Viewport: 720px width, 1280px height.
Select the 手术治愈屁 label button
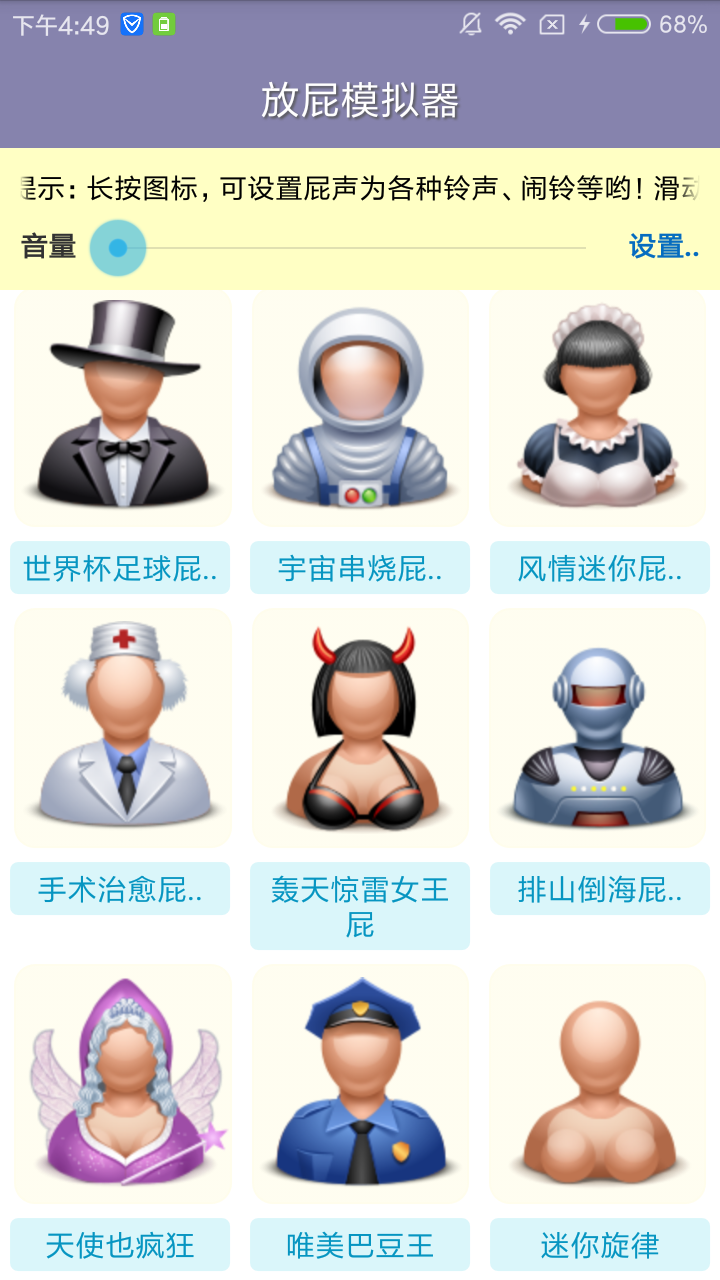(120, 888)
